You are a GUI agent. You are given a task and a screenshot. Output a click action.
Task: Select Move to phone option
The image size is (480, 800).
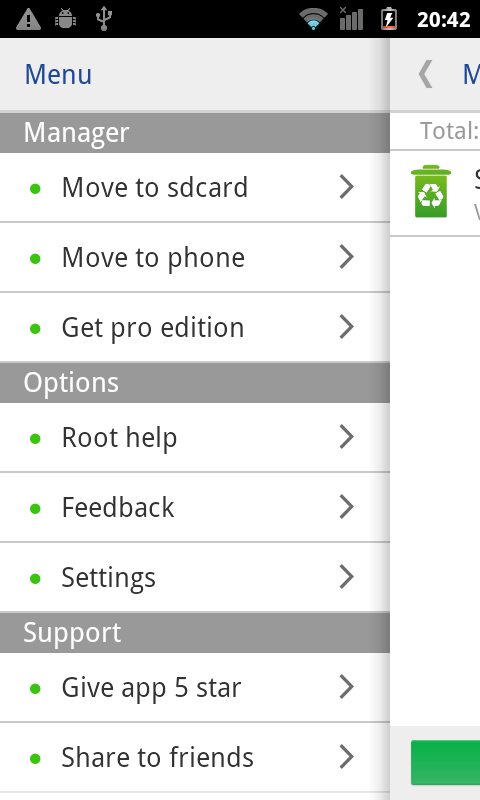point(194,257)
